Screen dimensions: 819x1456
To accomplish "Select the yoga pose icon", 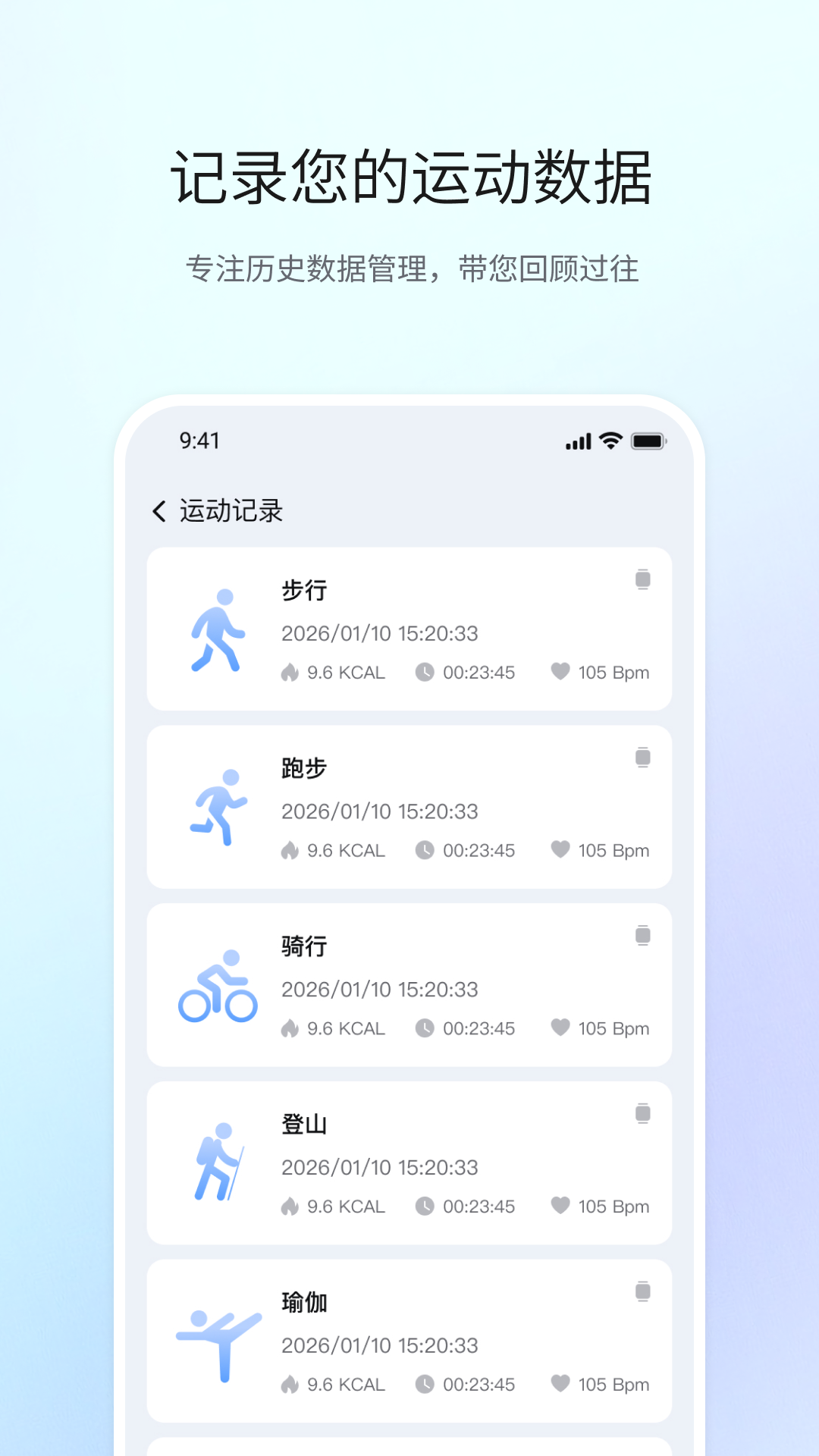I will point(218,1342).
